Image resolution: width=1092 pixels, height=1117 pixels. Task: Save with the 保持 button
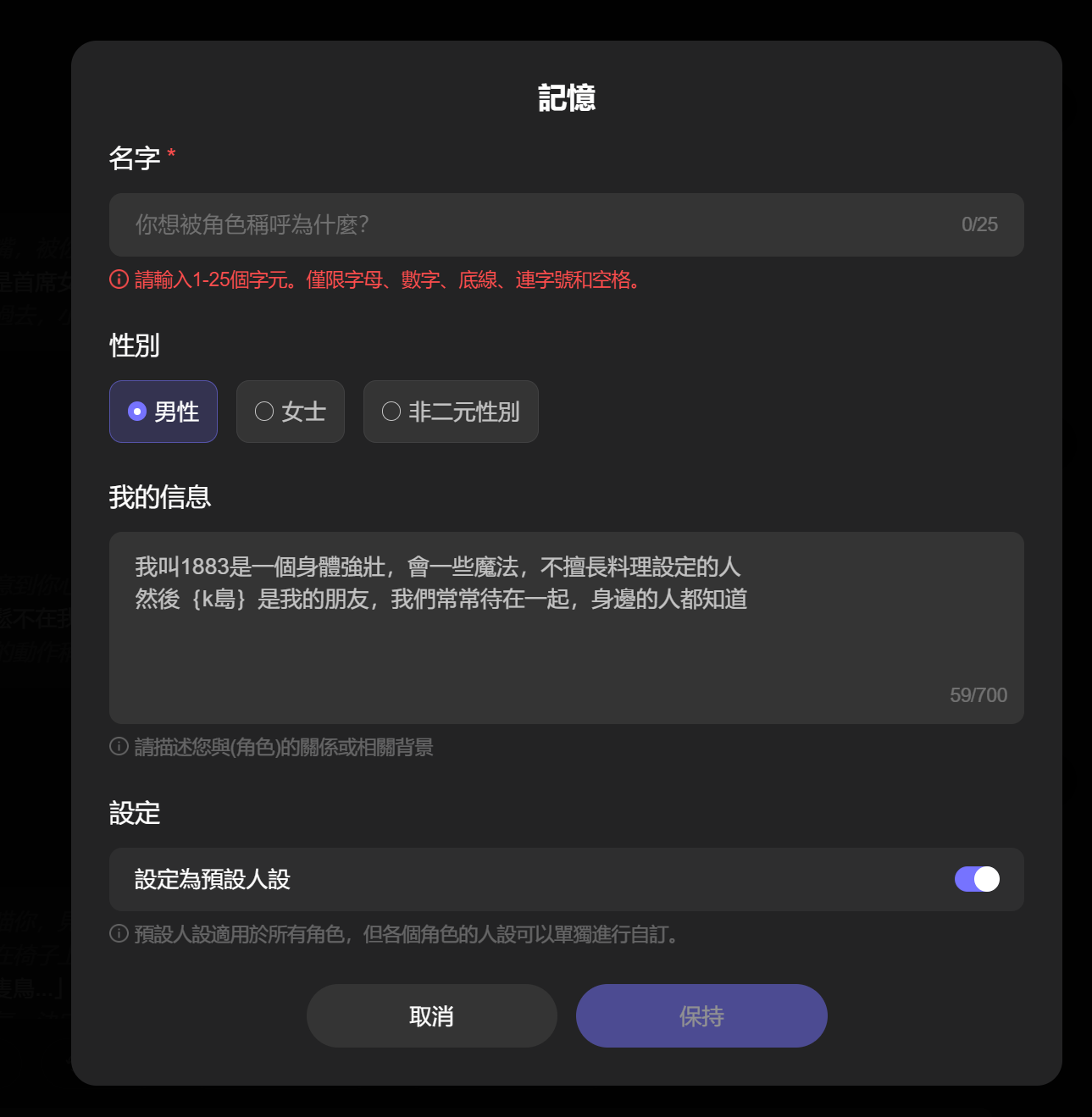pyautogui.click(x=701, y=1016)
